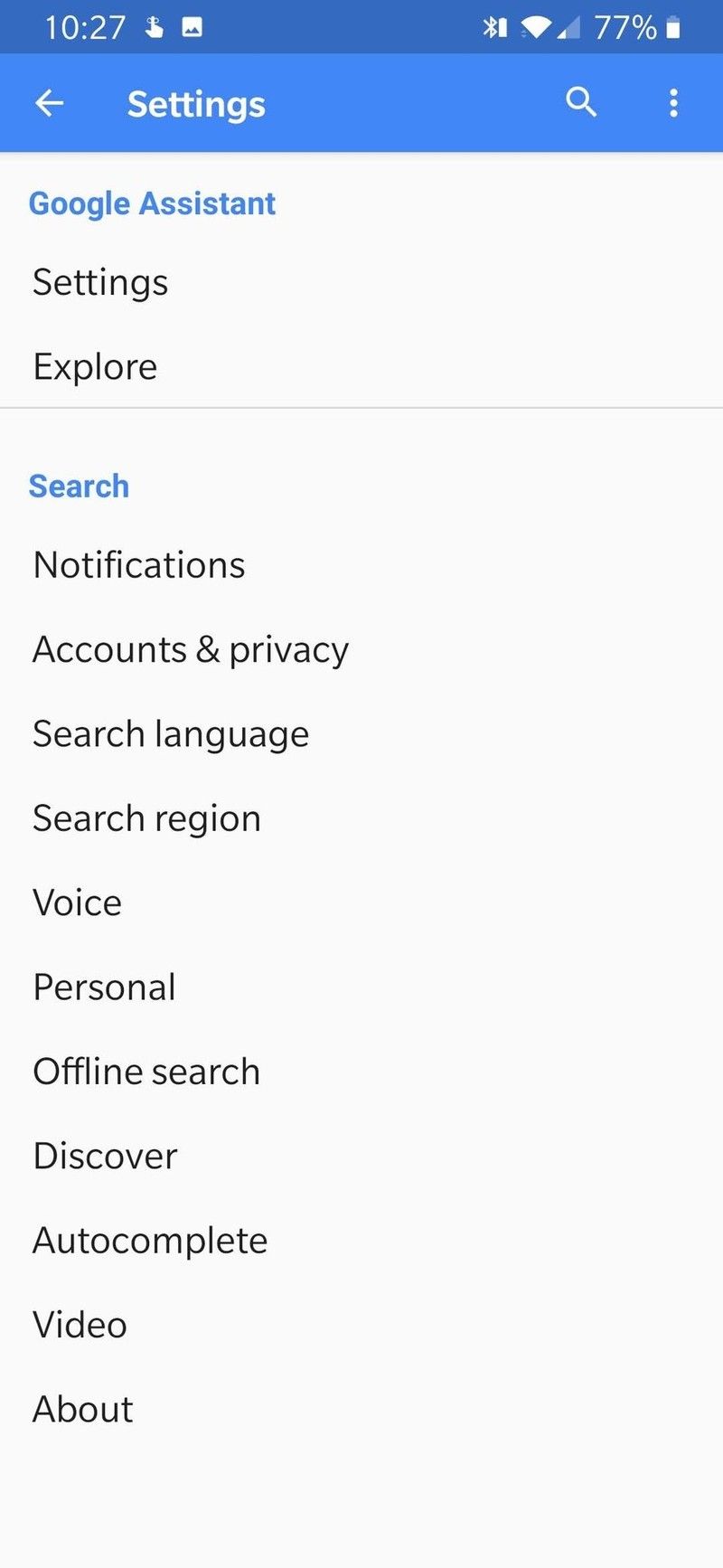Open the Personal settings entry

pyautogui.click(x=104, y=987)
